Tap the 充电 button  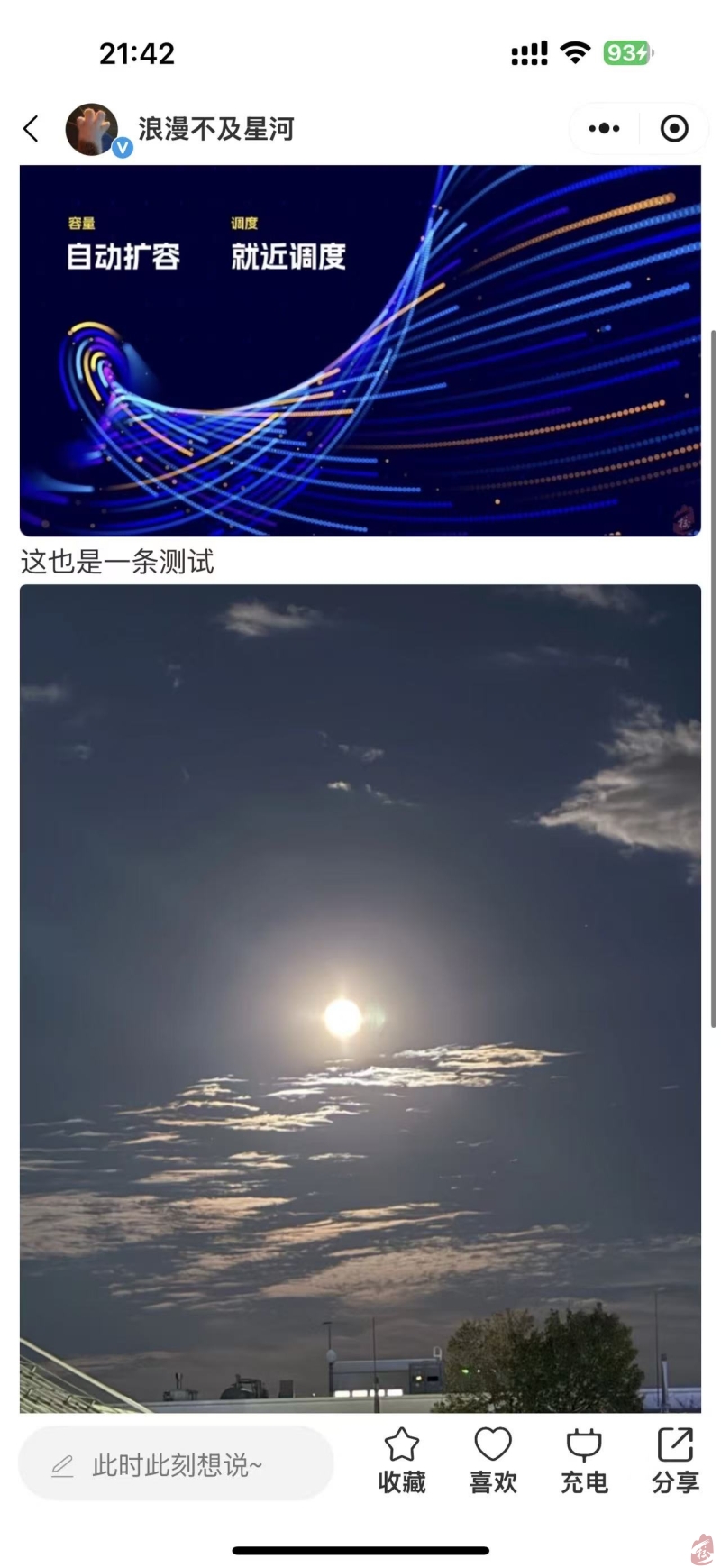pos(584,1462)
